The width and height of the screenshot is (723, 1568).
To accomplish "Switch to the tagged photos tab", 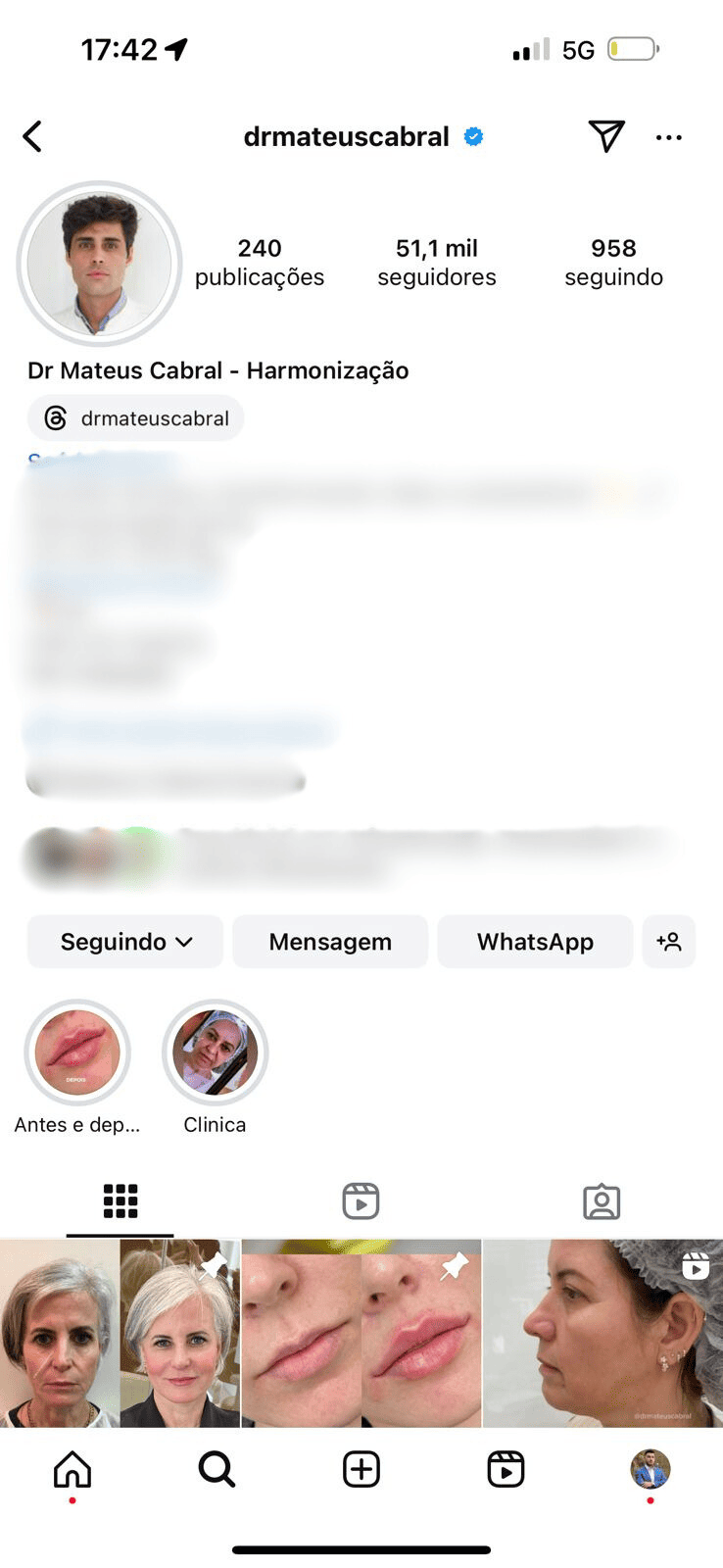I will click(602, 1201).
